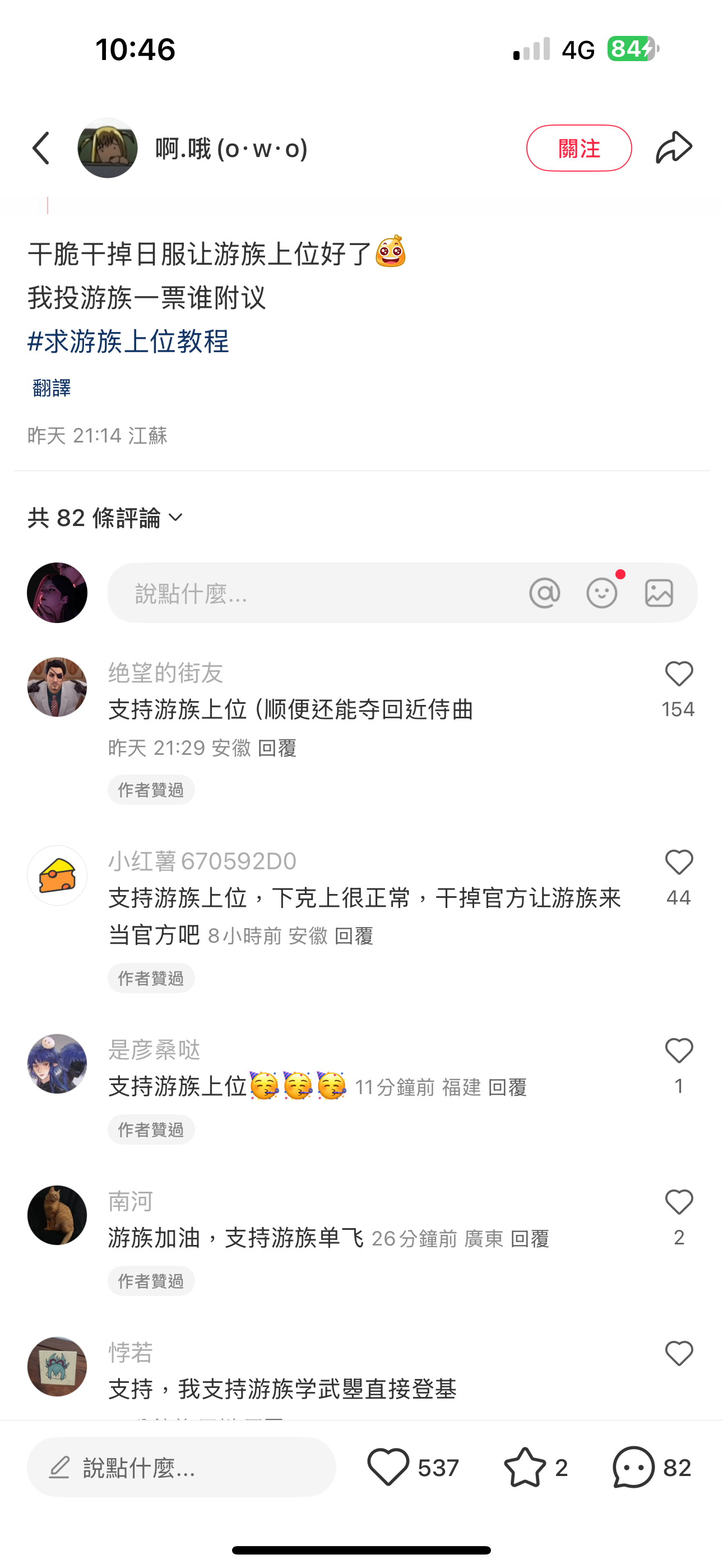Open hashtag #求游族上位教程

coord(128,342)
